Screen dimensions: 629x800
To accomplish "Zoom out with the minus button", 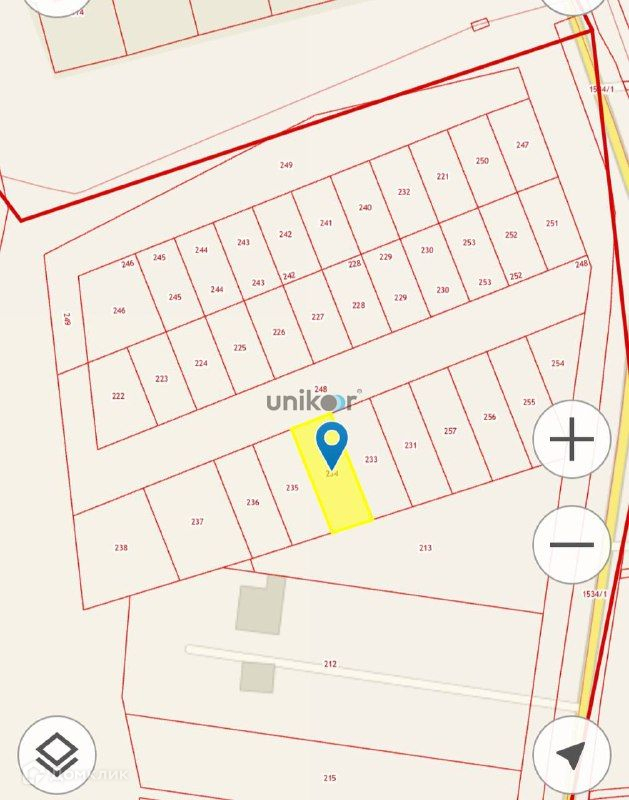I will click(572, 546).
